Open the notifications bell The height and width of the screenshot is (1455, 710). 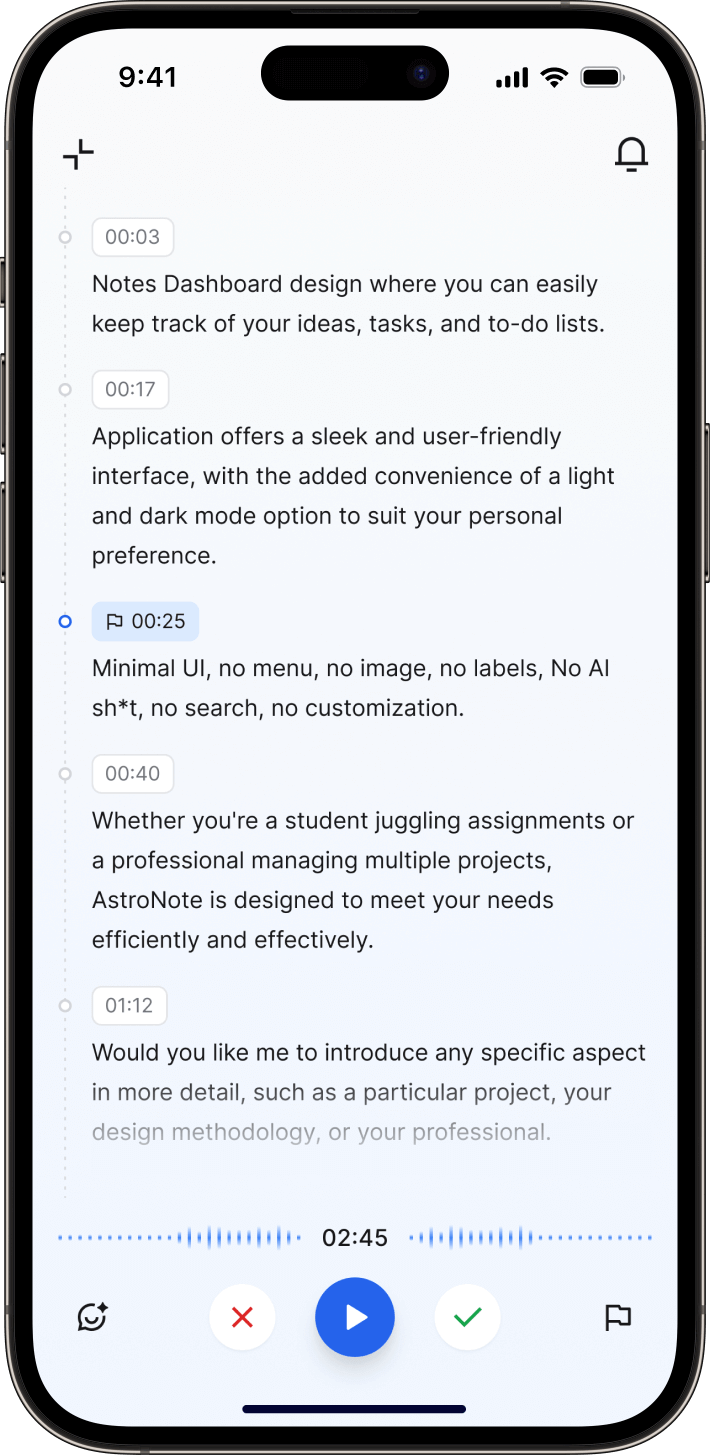(631, 155)
